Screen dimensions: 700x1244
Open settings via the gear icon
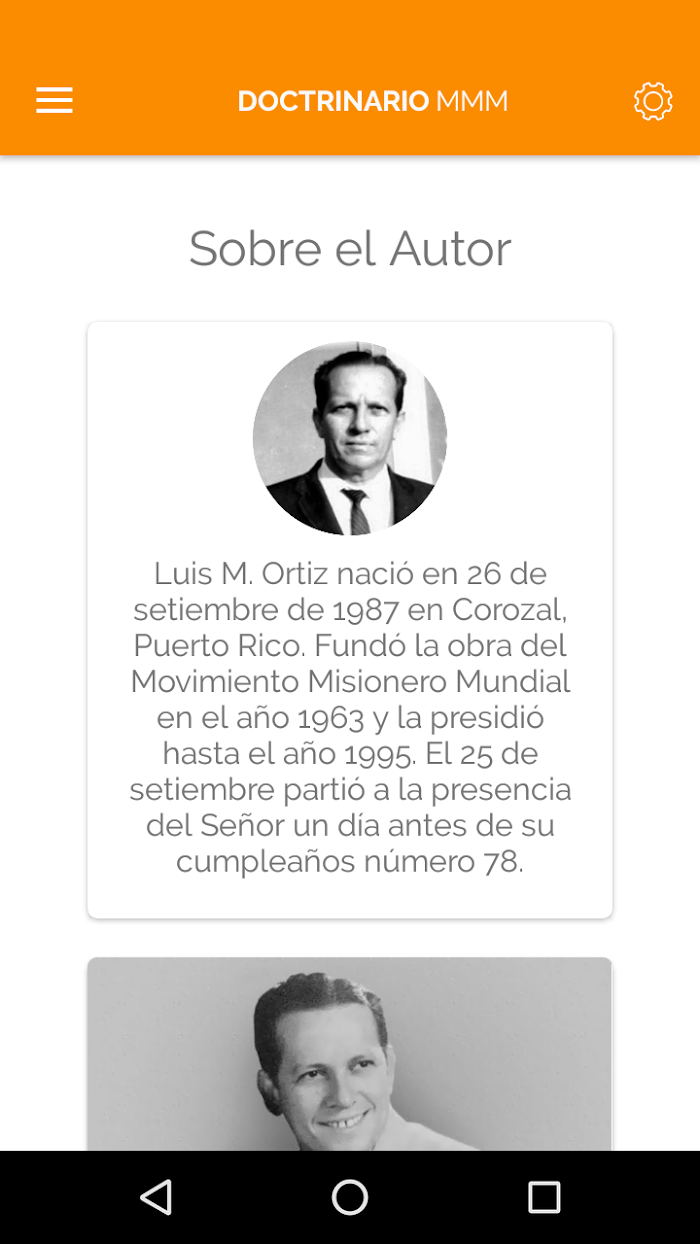(x=653, y=101)
